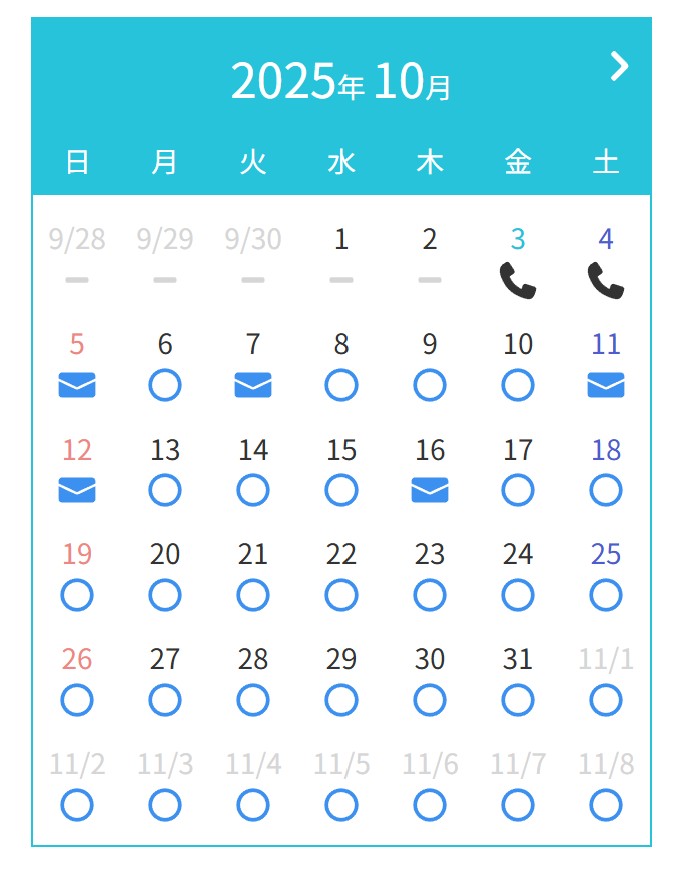Go to the next month
Viewport: 692px width, 872px height.
(620, 67)
